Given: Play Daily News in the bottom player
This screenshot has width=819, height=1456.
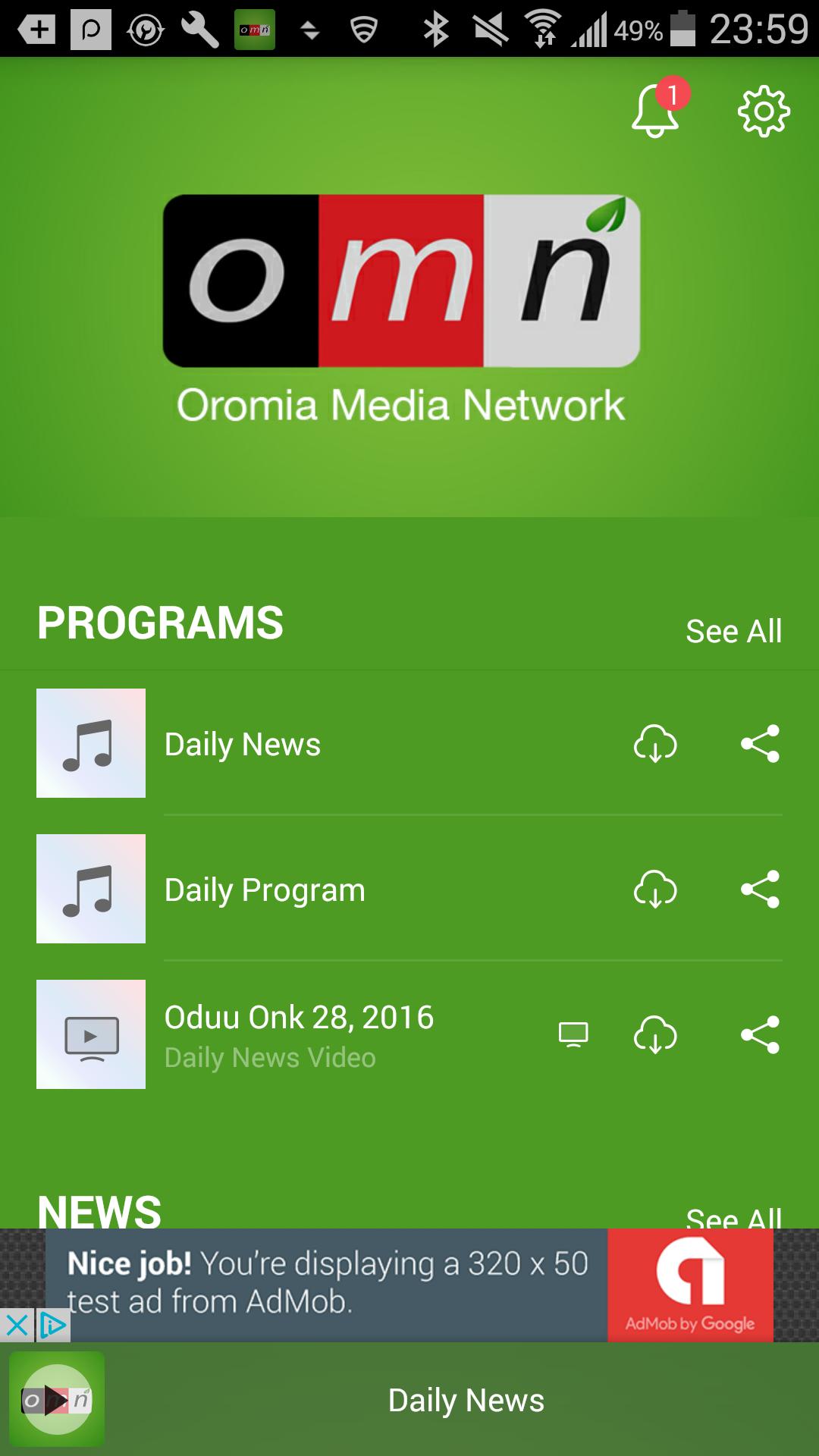Looking at the screenshot, I should (57, 1400).
